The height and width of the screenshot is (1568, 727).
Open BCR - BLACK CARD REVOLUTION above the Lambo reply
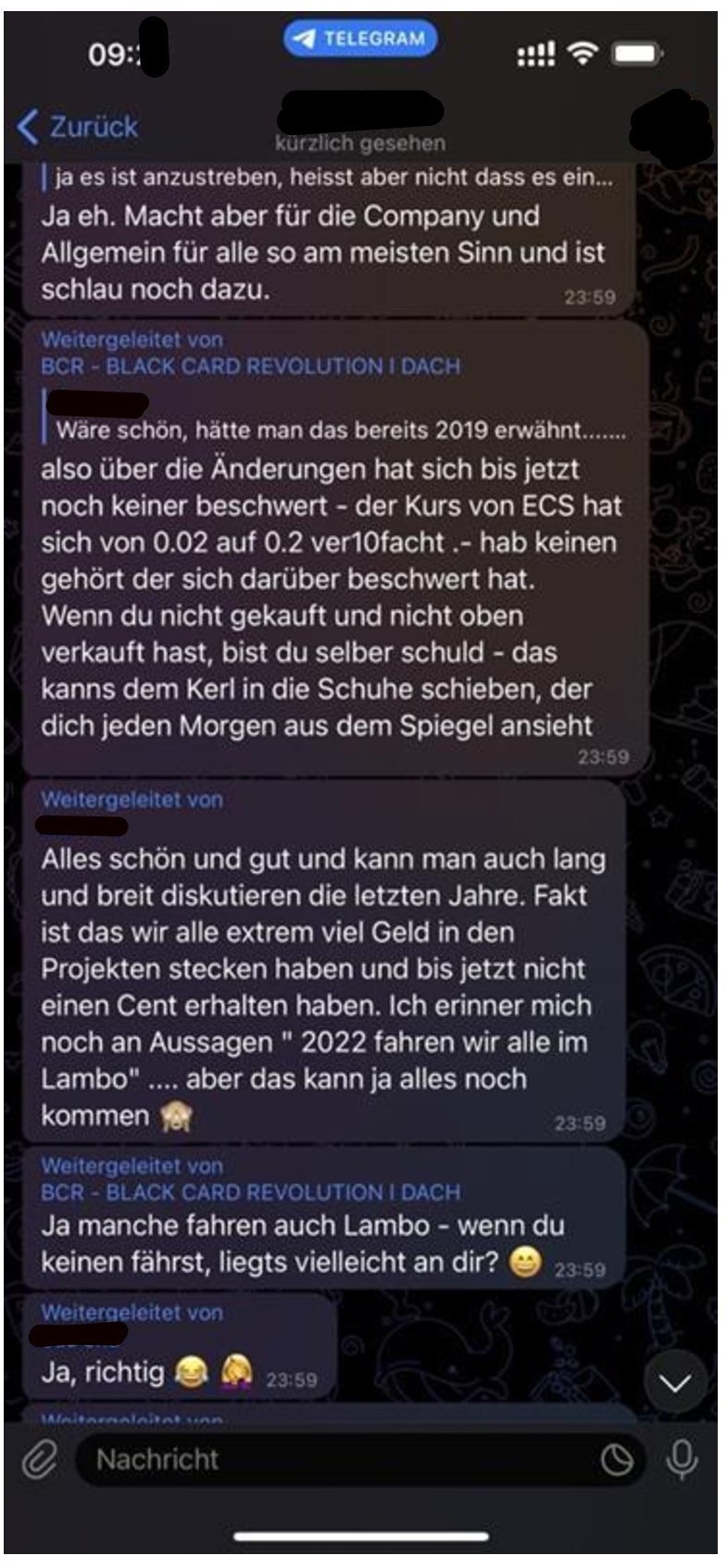pos(250,1192)
